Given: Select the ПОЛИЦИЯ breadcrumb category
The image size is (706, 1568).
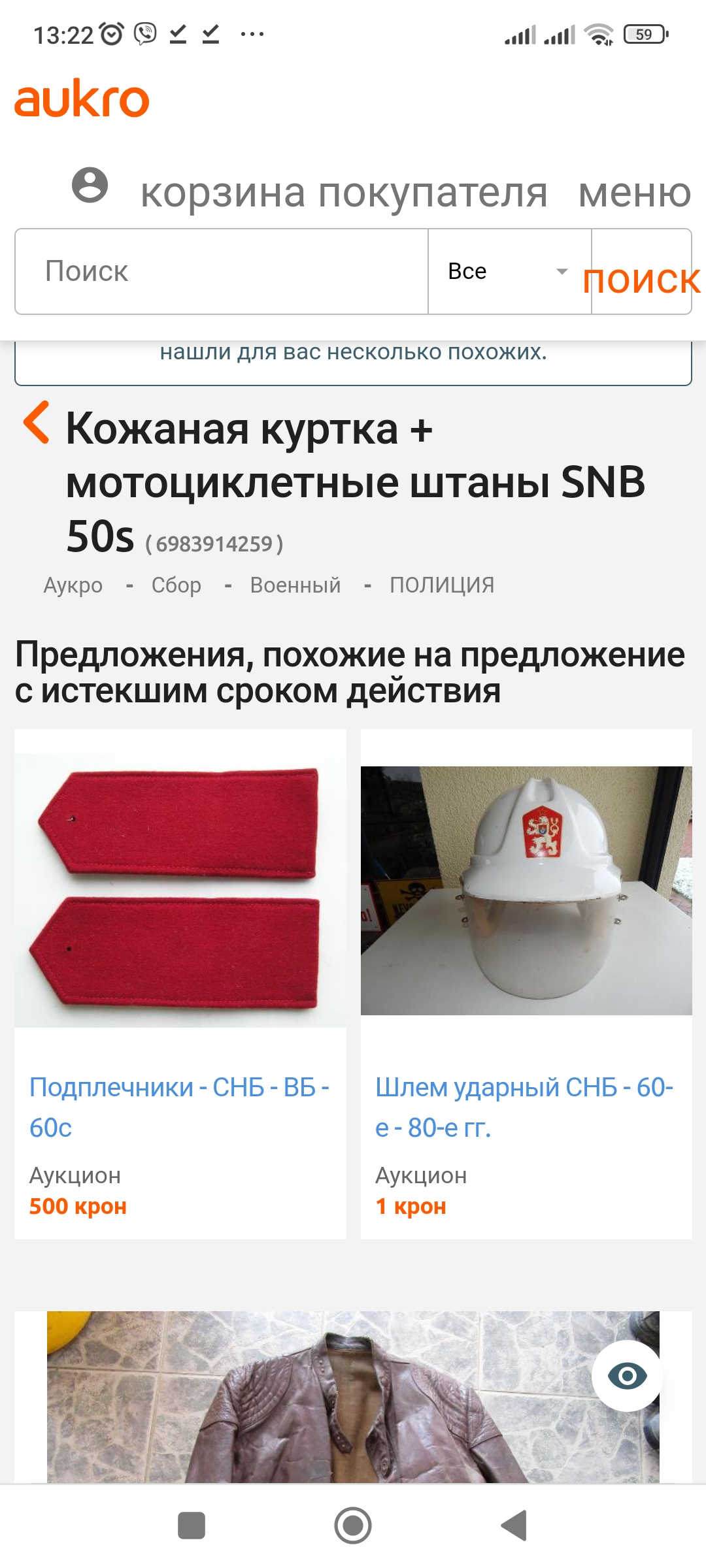Looking at the screenshot, I should 442,585.
